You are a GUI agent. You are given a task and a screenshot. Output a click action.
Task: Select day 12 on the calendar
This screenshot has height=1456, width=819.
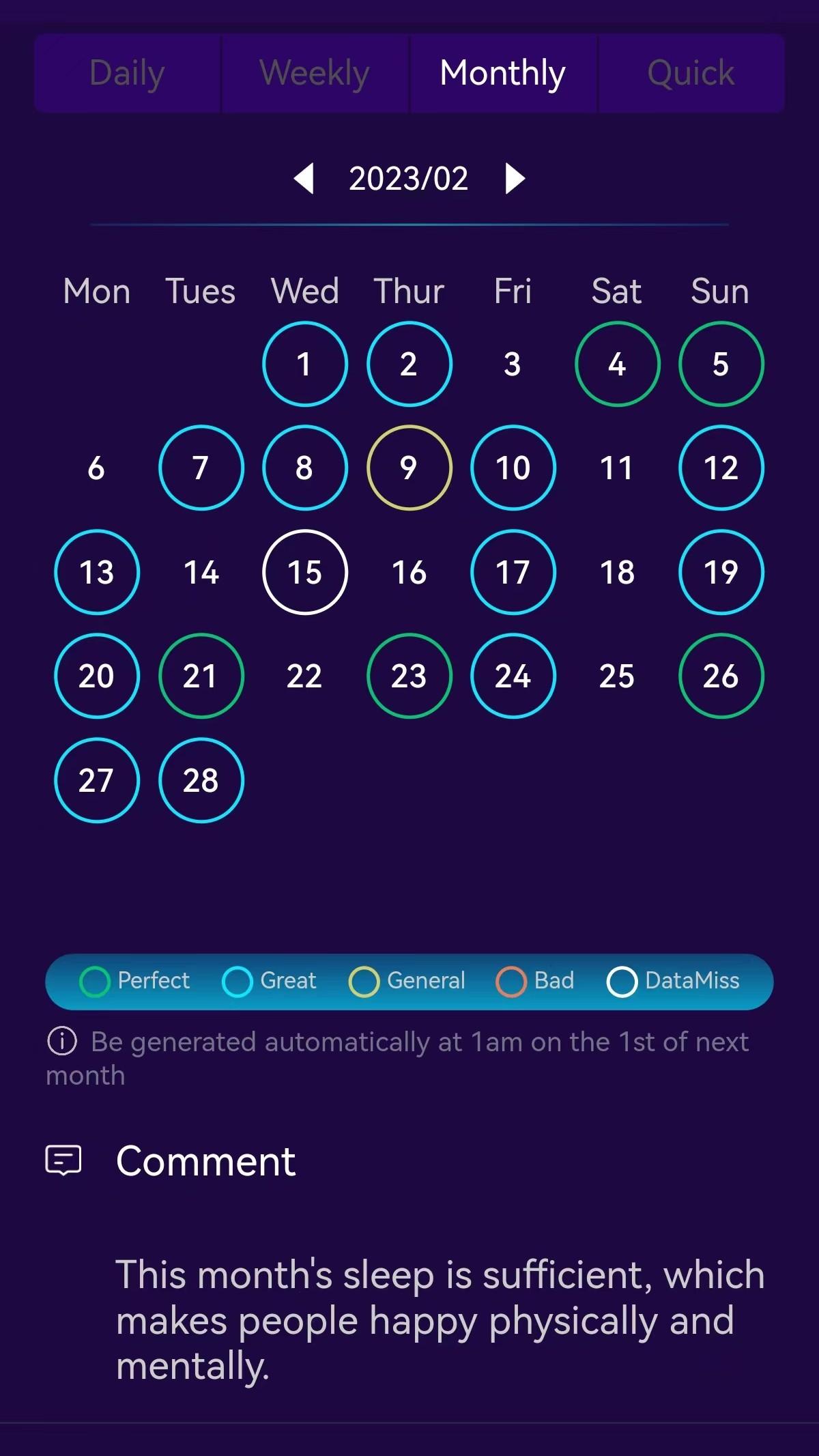[721, 468]
